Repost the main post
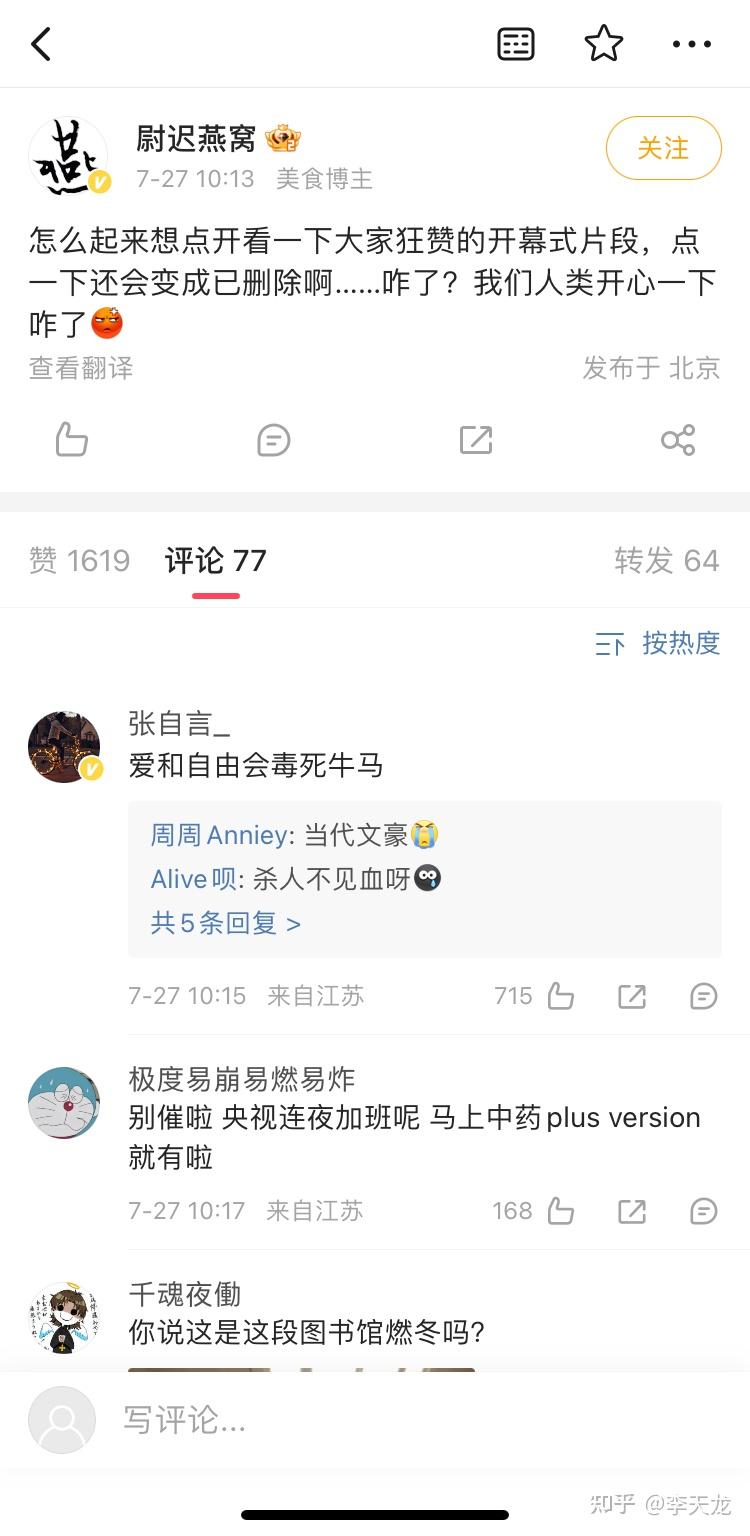This screenshot has width=750, height=1536. (x=476, y=440)
